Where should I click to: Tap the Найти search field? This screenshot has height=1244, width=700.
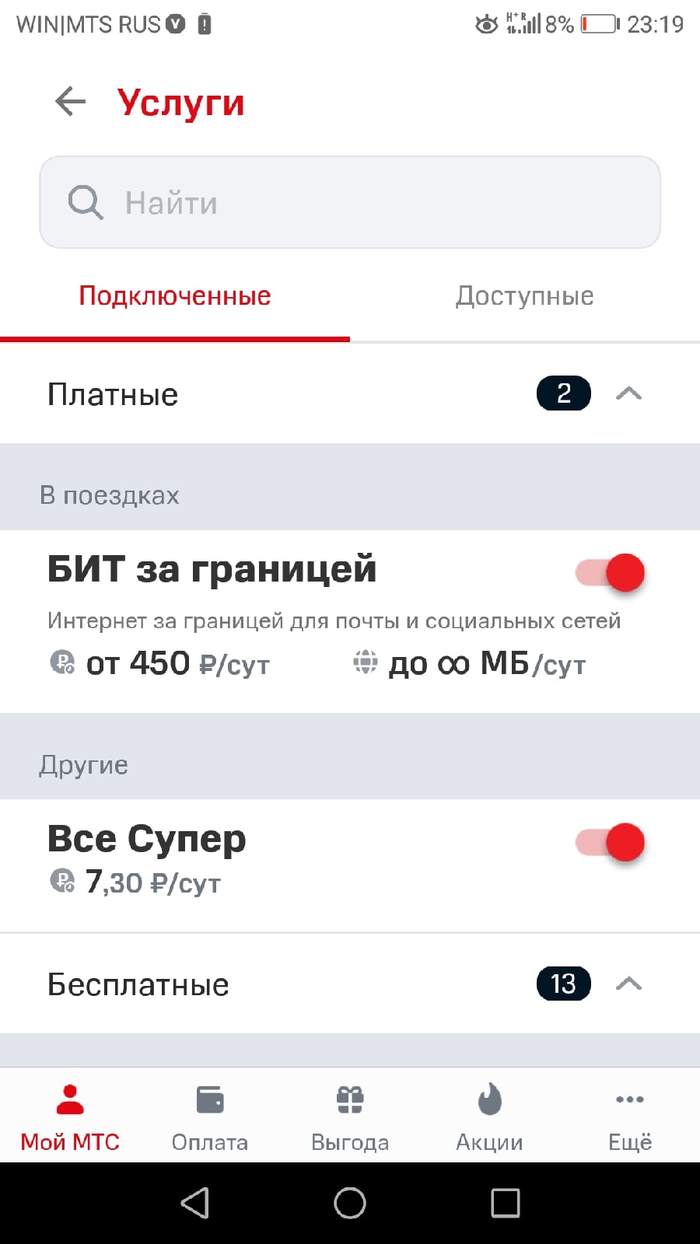tap(350, 203)
